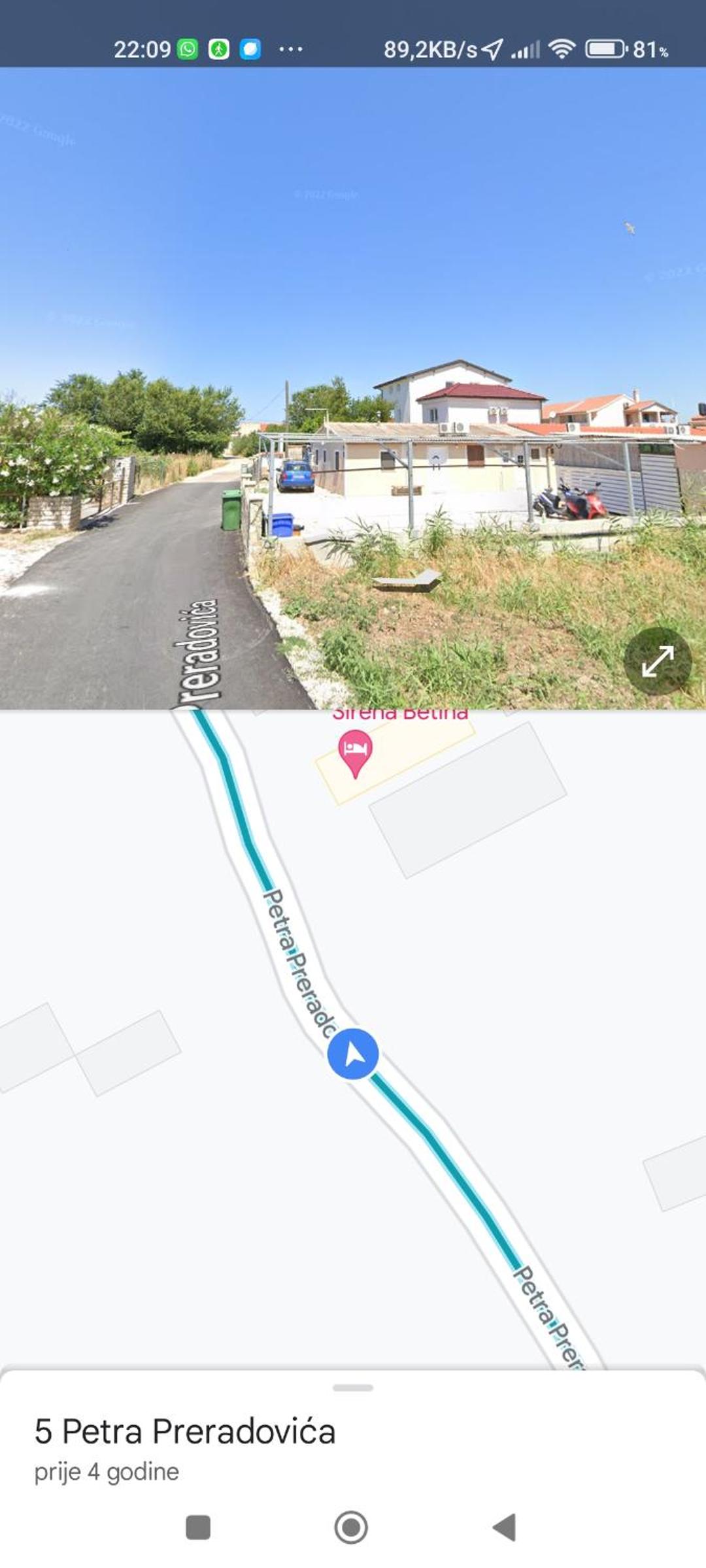Expand the 5 Petra Preradovića info panel
This screenshot has width=706, height=1568.
[x=353, y=1388]
